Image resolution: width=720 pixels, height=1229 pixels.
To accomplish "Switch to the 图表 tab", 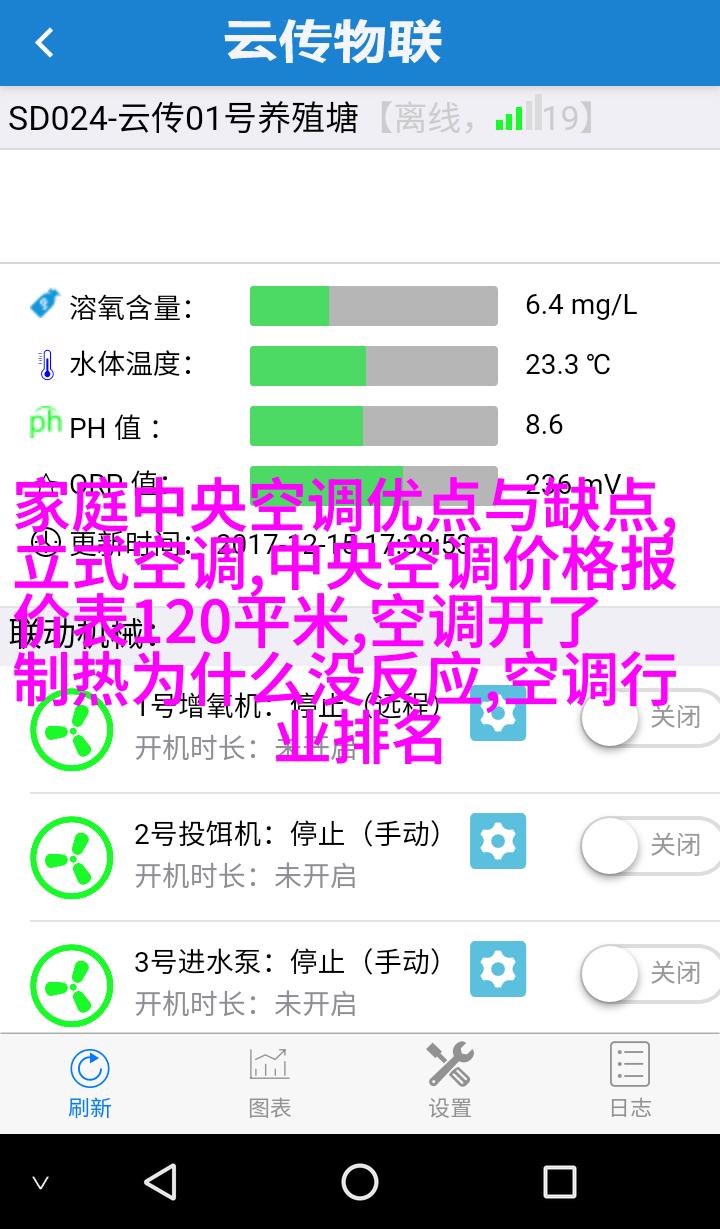I will pyautogui.click(x=270, y=1082).
